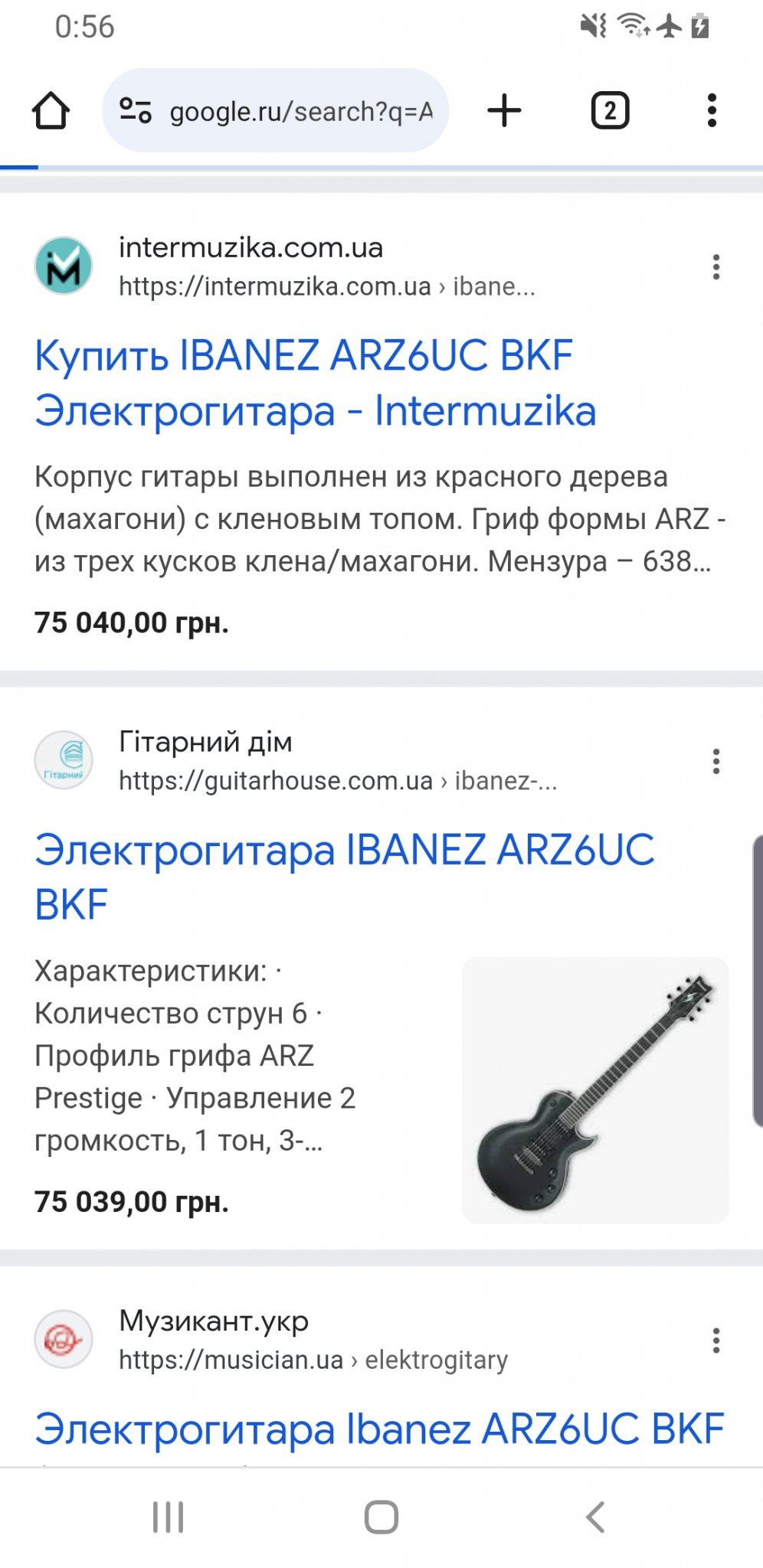
Task: Open options for the intermuzika.com.ua result
Action: (716, 267)
